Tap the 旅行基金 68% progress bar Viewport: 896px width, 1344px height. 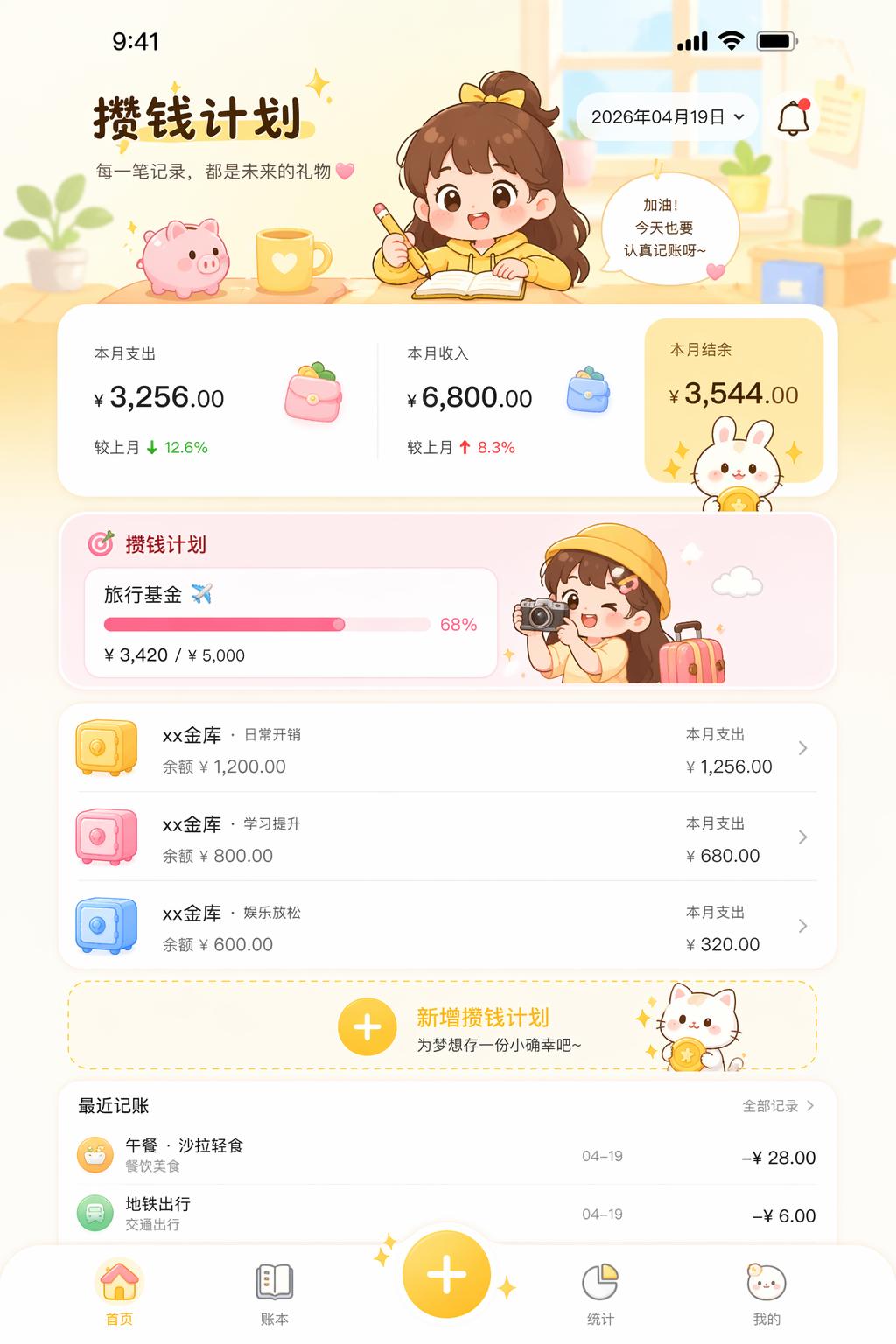point(267,625)
